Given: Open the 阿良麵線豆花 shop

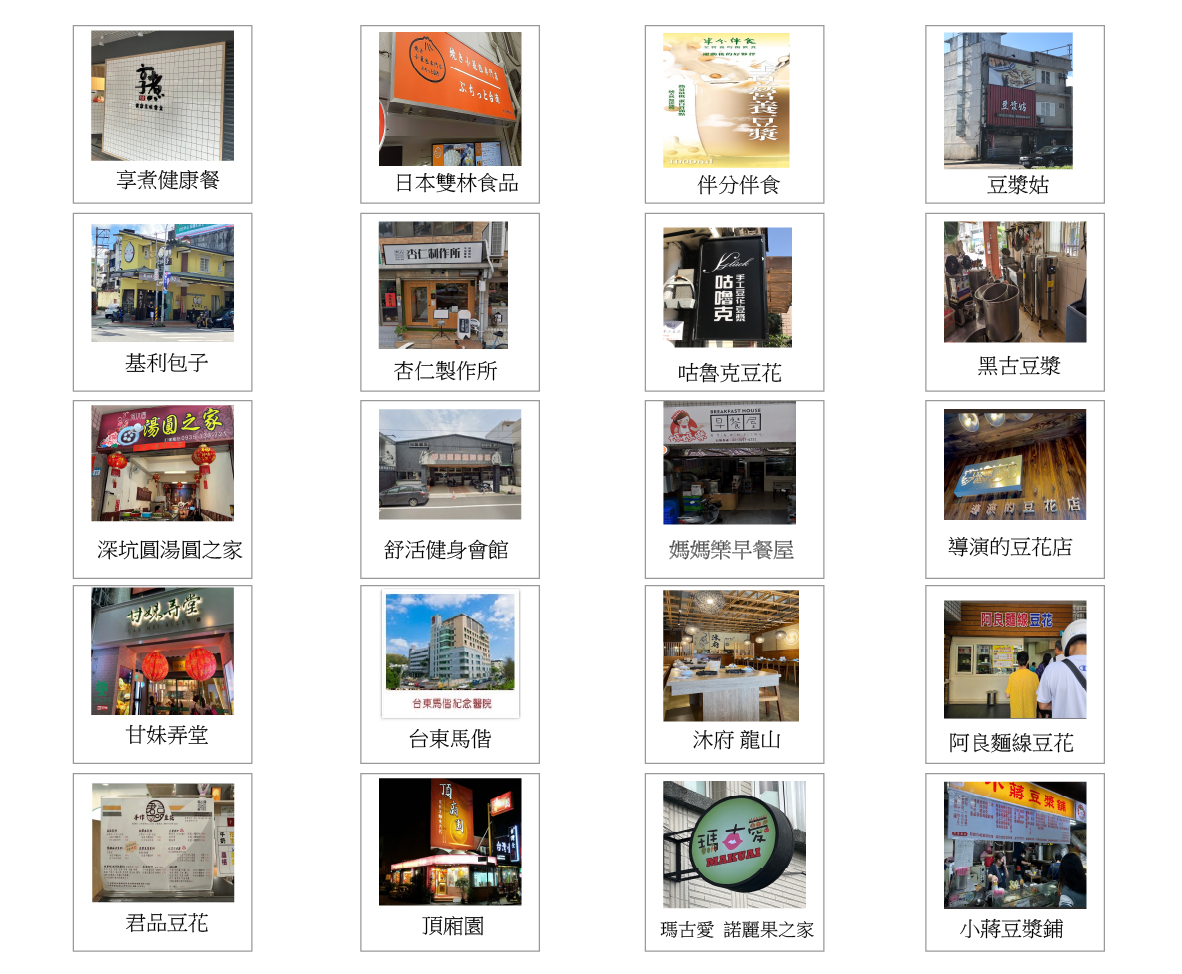Looking at the screenshot, I should [x=1014, y=674].
